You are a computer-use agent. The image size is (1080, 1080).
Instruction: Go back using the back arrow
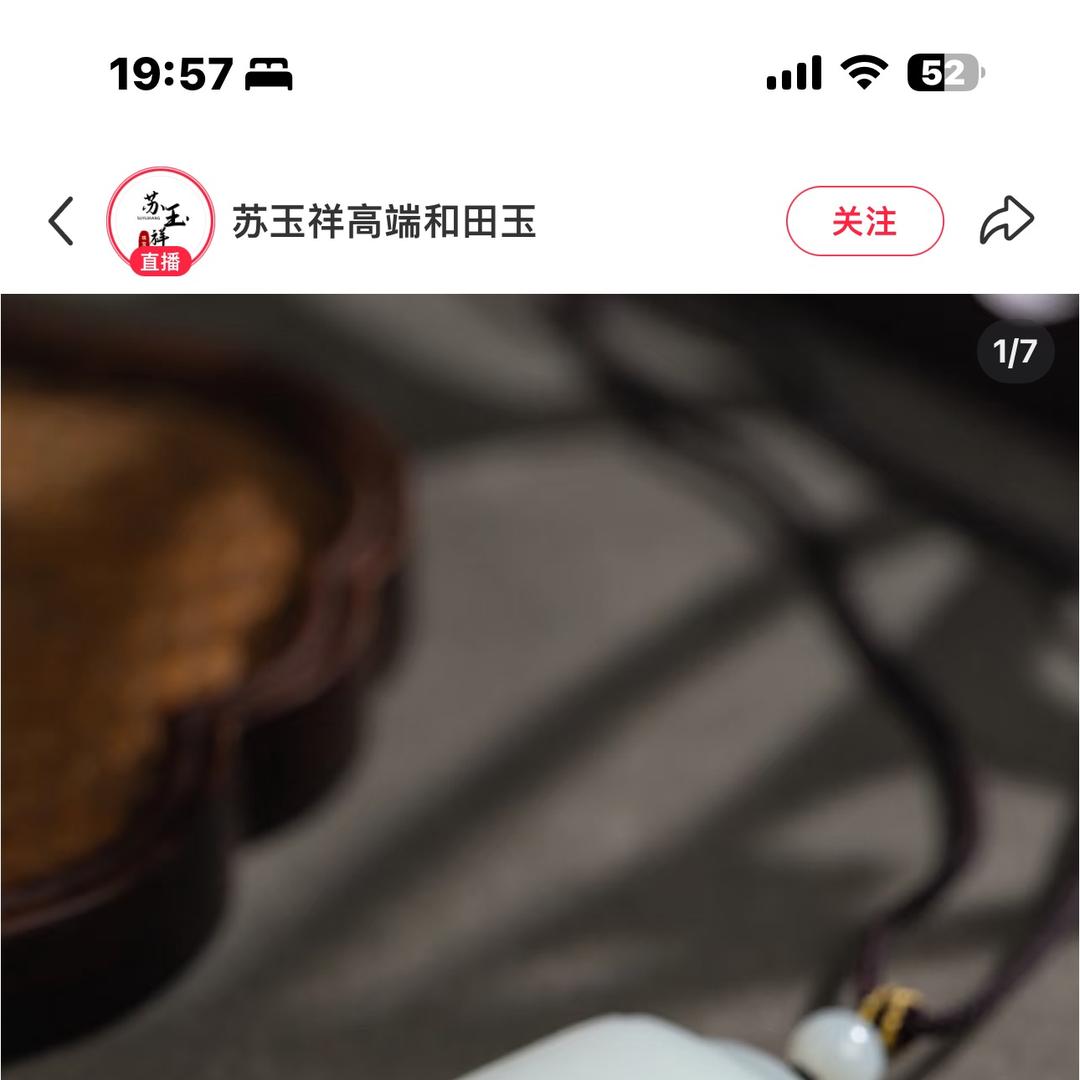[x=62, y=221]
